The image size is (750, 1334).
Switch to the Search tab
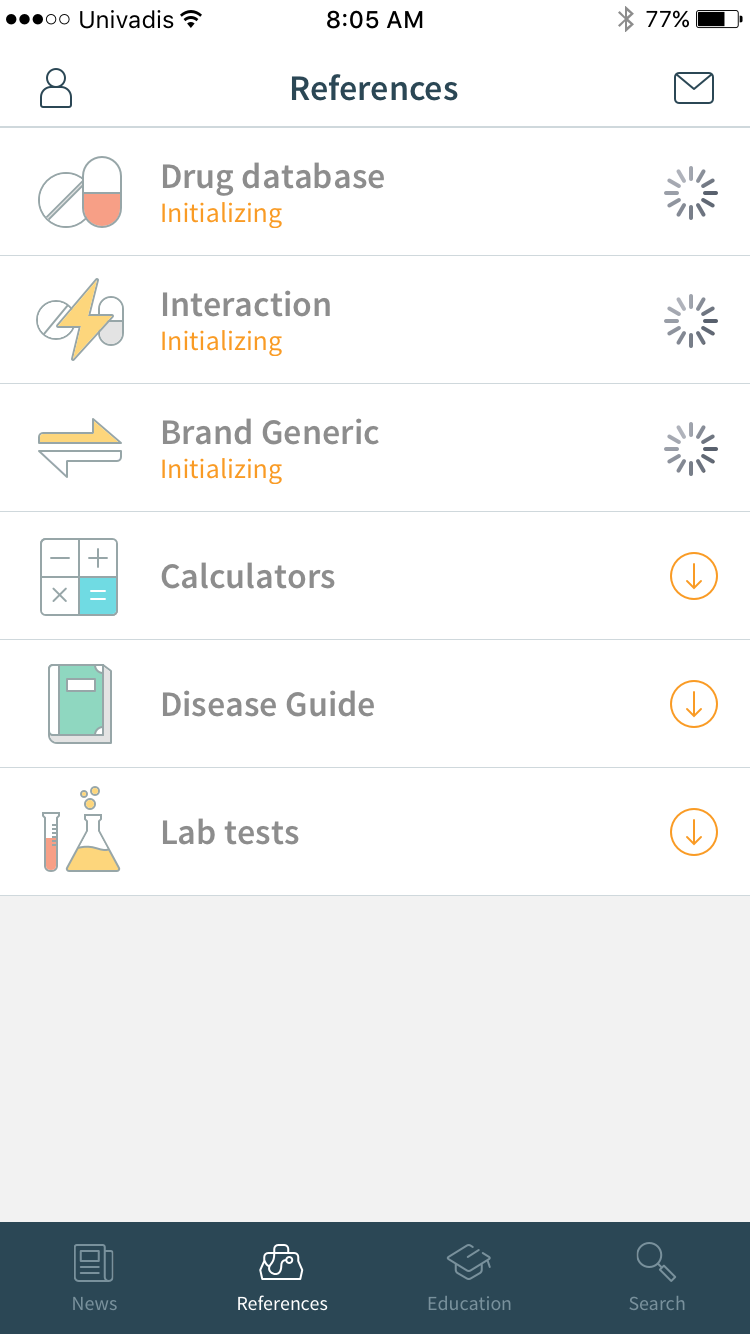coord(657,1278)
